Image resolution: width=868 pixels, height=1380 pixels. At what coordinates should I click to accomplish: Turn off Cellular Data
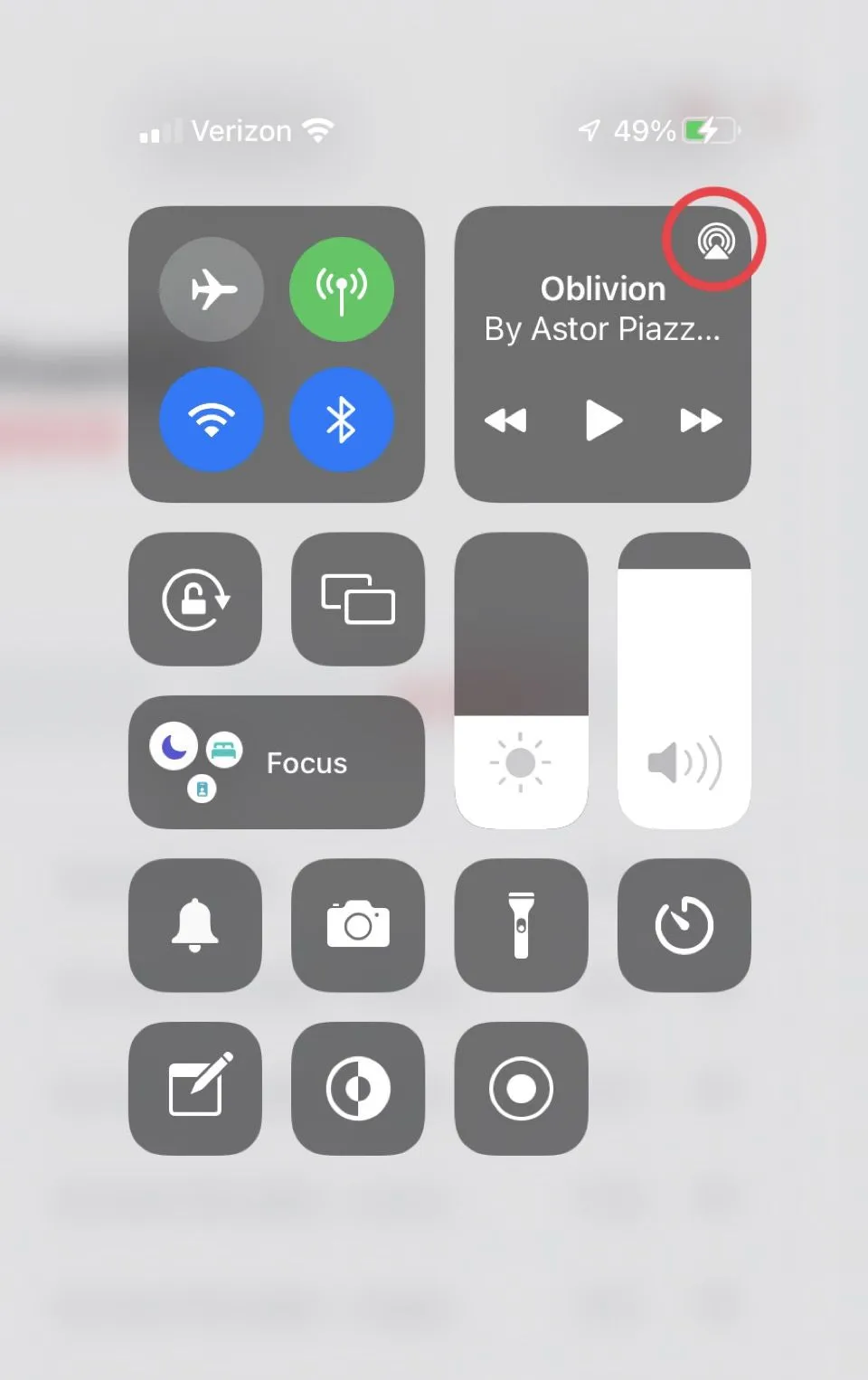(341, 289)
